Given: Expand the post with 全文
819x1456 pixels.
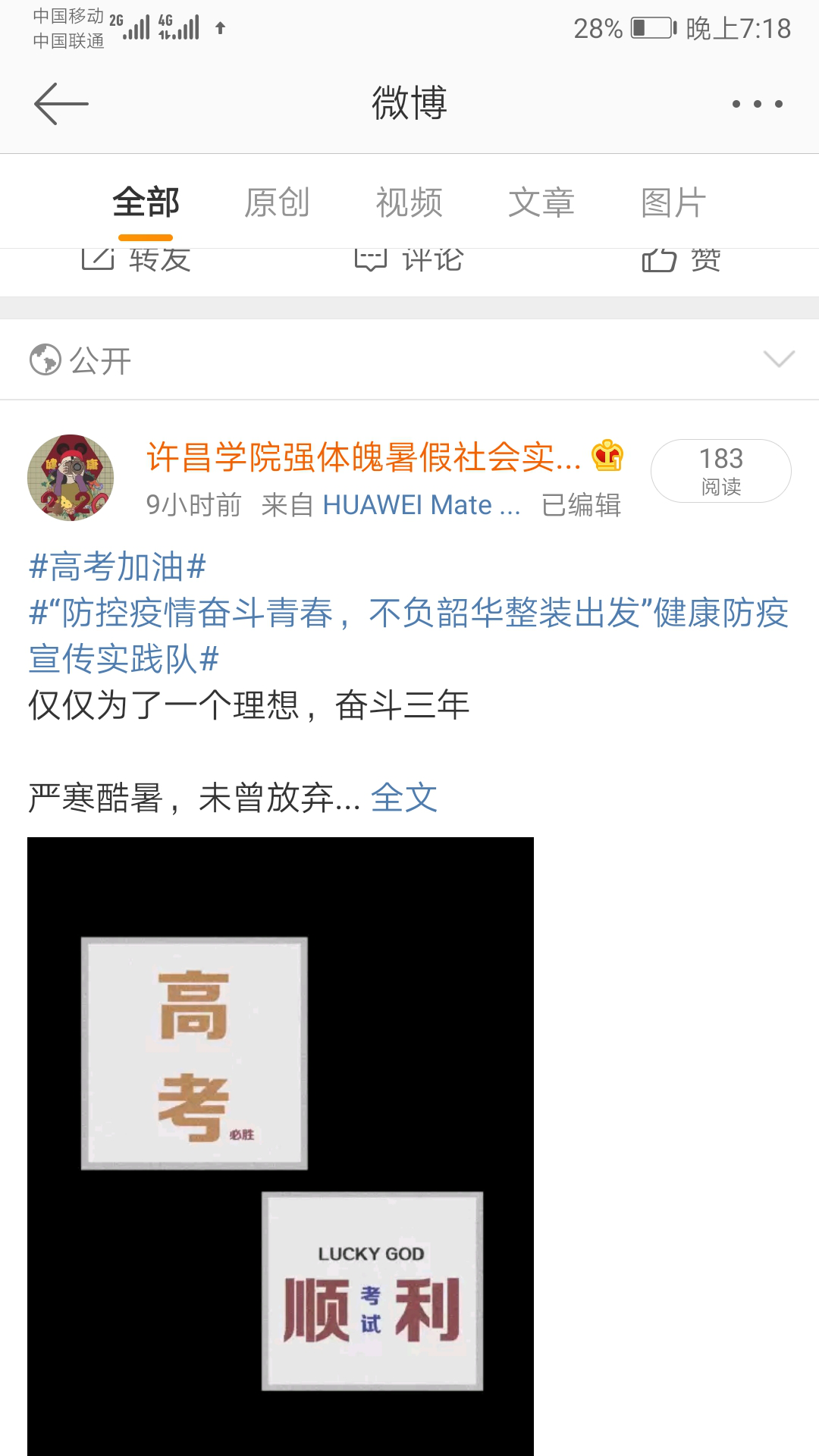Looking at the screenshot, I should pos(403,798).
